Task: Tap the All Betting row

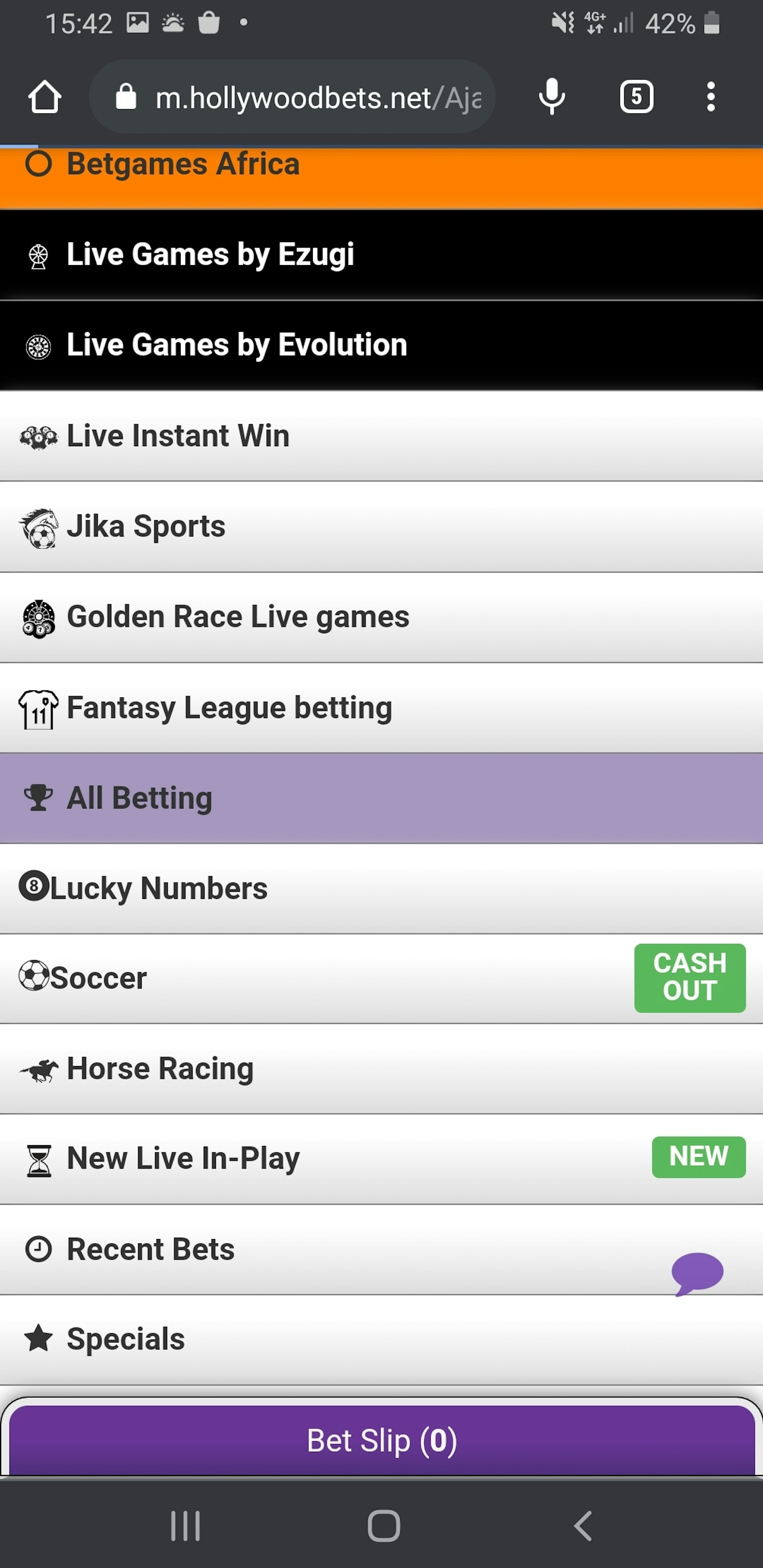Action: pos(140,798)
